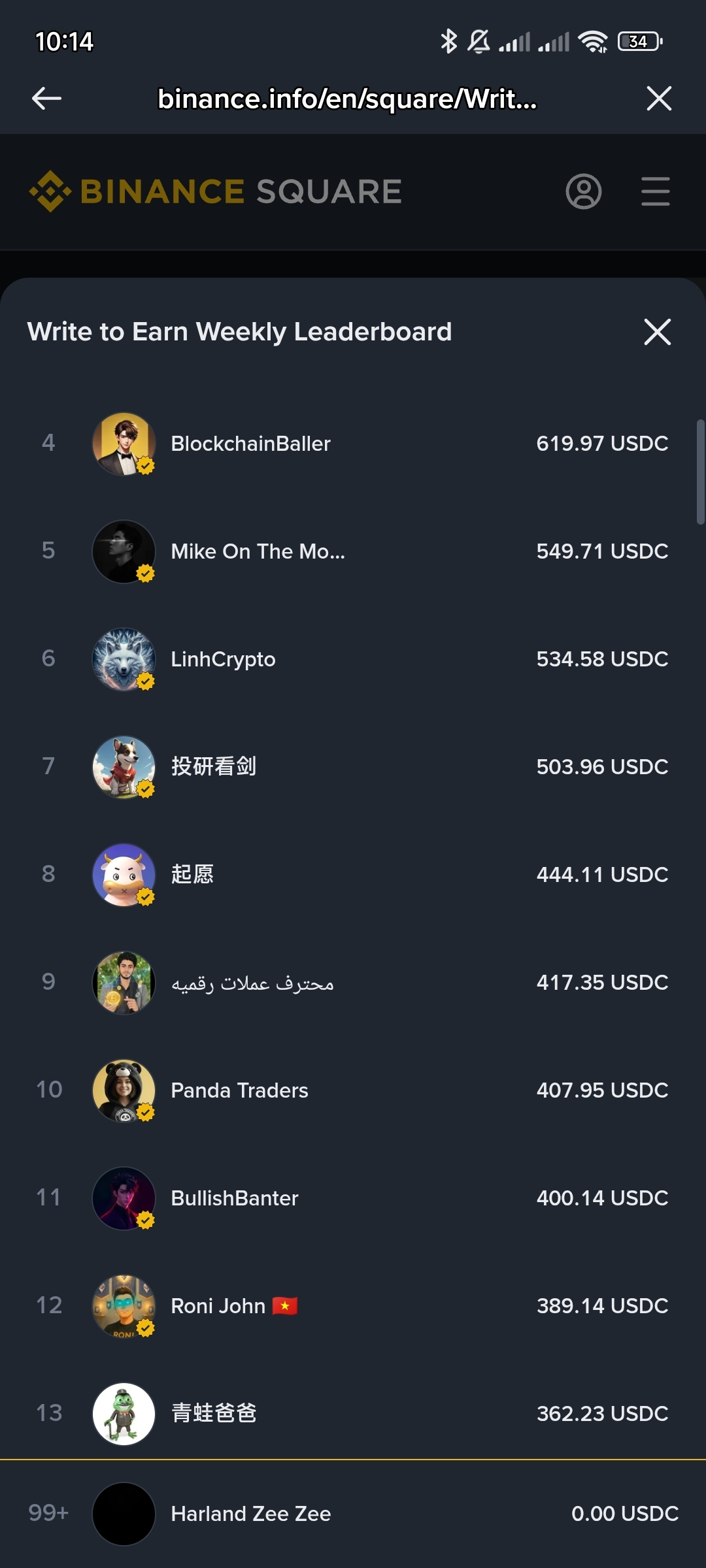
Task: Close the in-app browser page
Action: point(658,99)
